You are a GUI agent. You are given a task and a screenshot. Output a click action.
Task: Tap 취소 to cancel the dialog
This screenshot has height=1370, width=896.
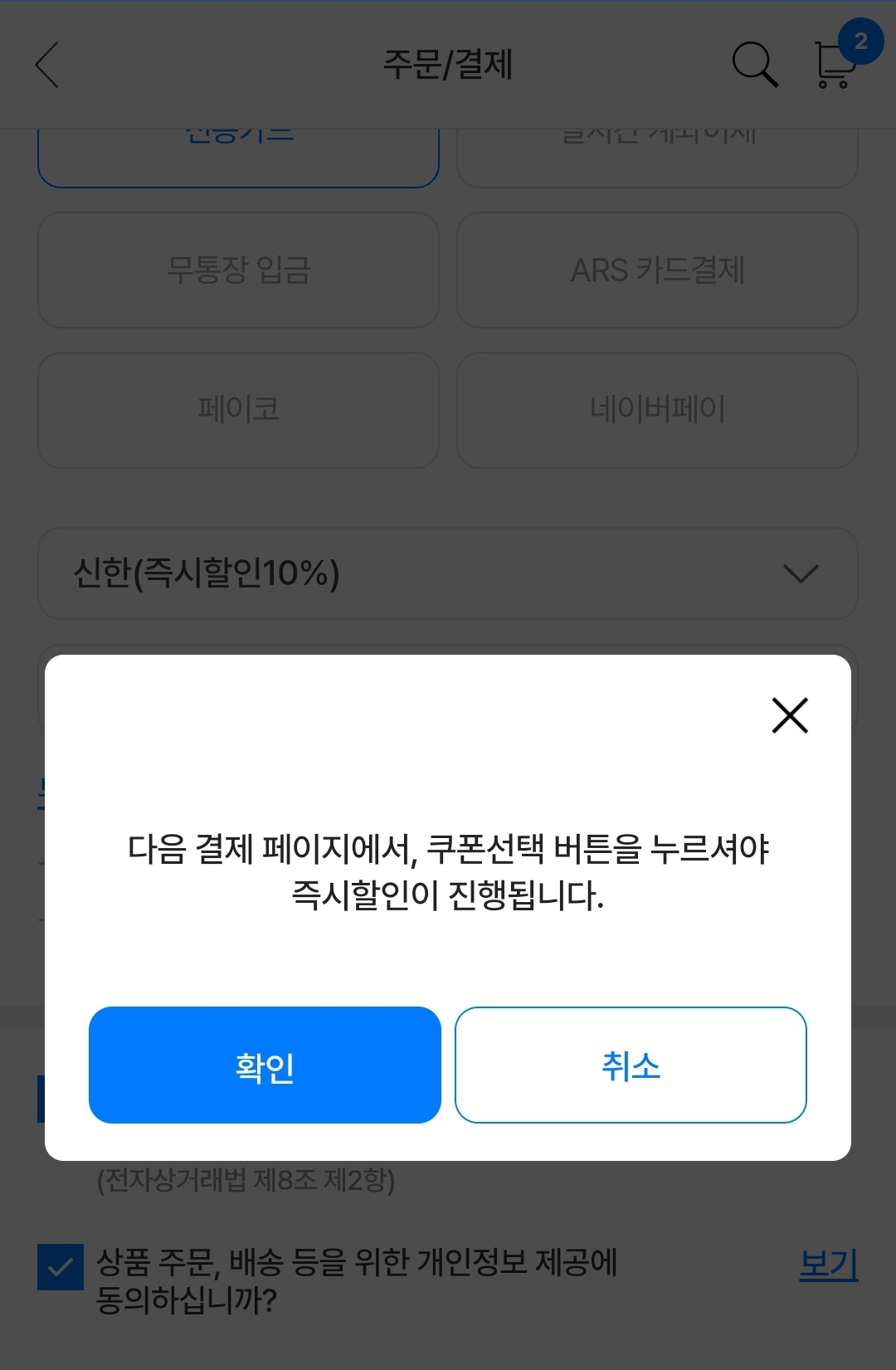click(631, 1065)
